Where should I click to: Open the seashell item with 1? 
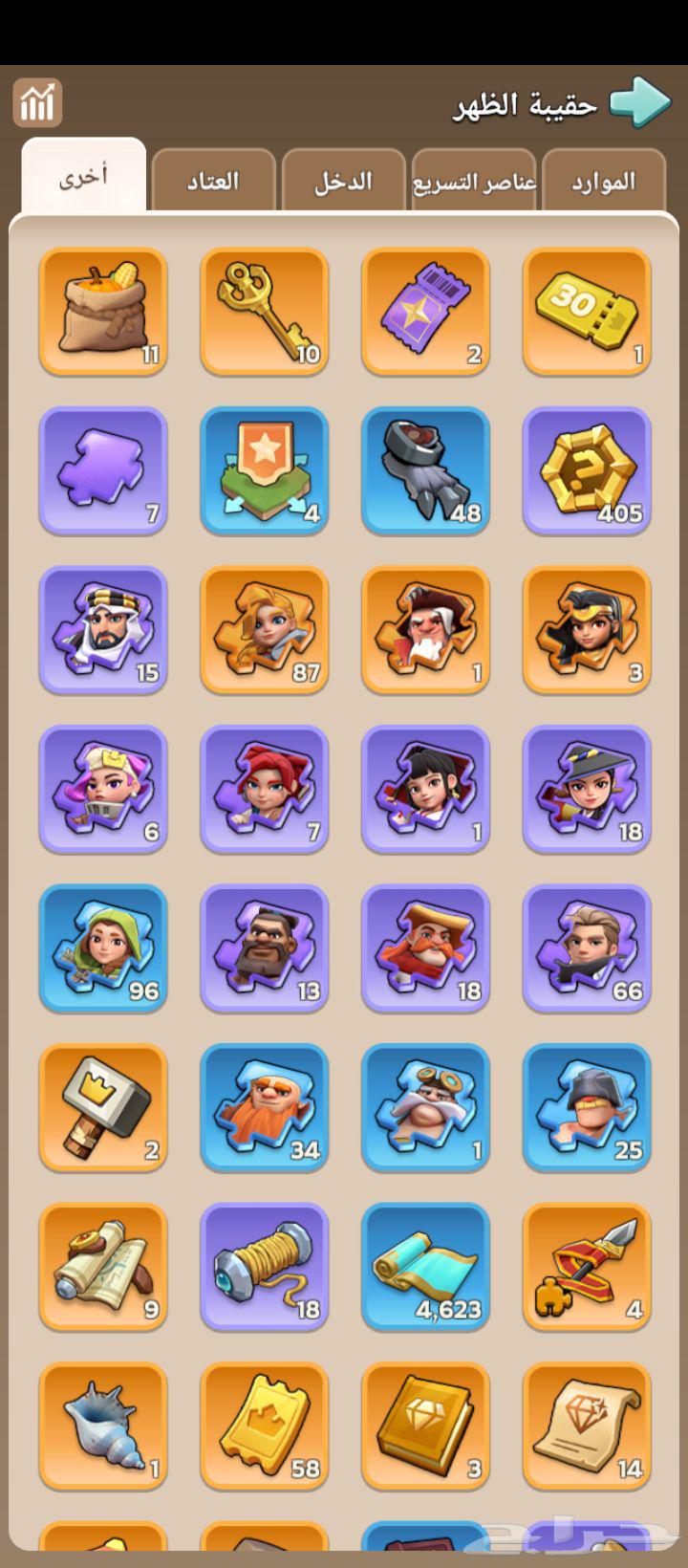pyautogui.click(x=103, y=1426)
